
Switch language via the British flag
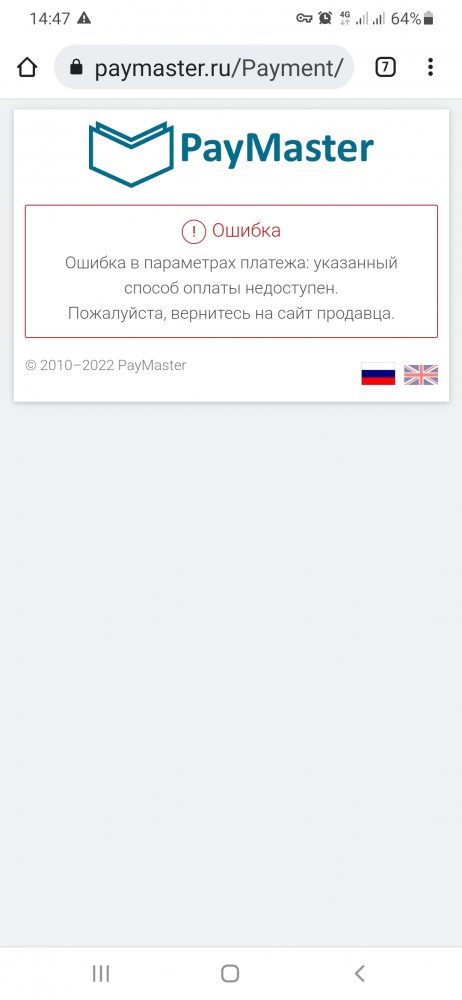[421, 374]
